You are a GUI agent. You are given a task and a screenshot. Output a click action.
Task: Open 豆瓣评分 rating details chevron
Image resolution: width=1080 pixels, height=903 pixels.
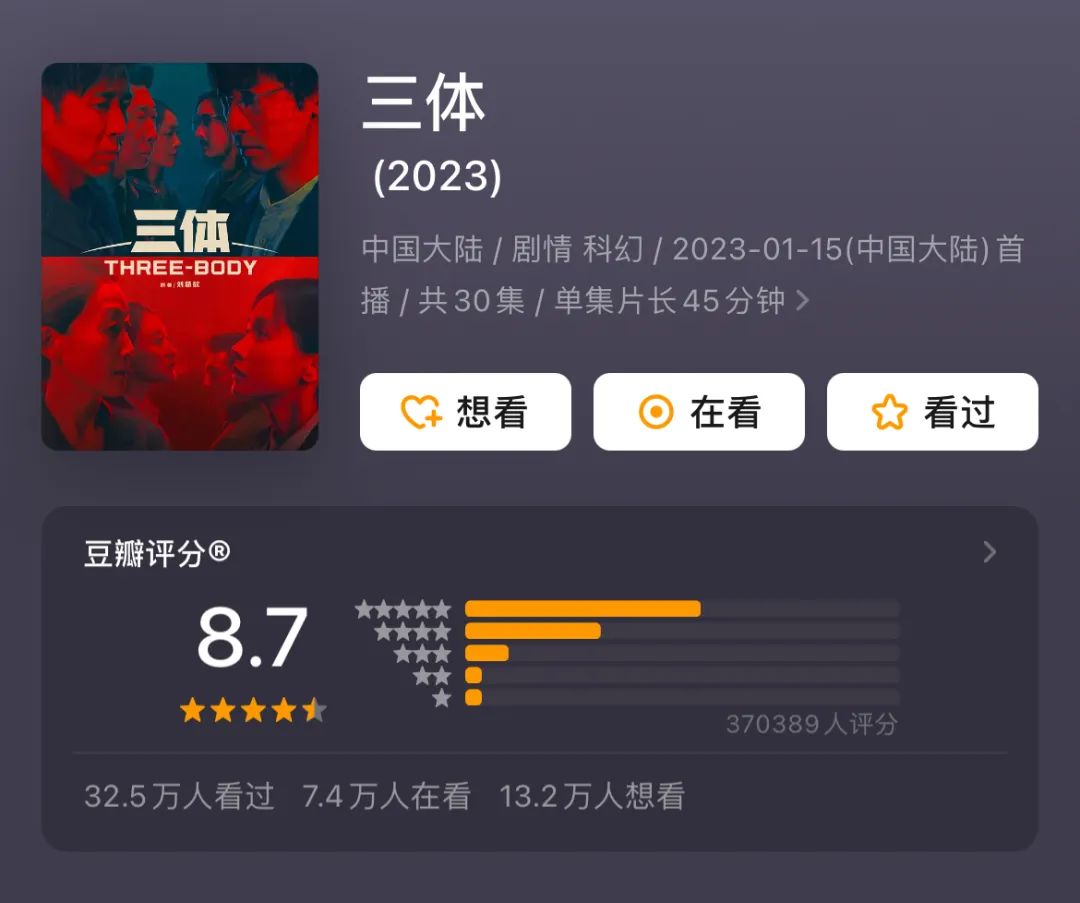click(x=989, y=552)
